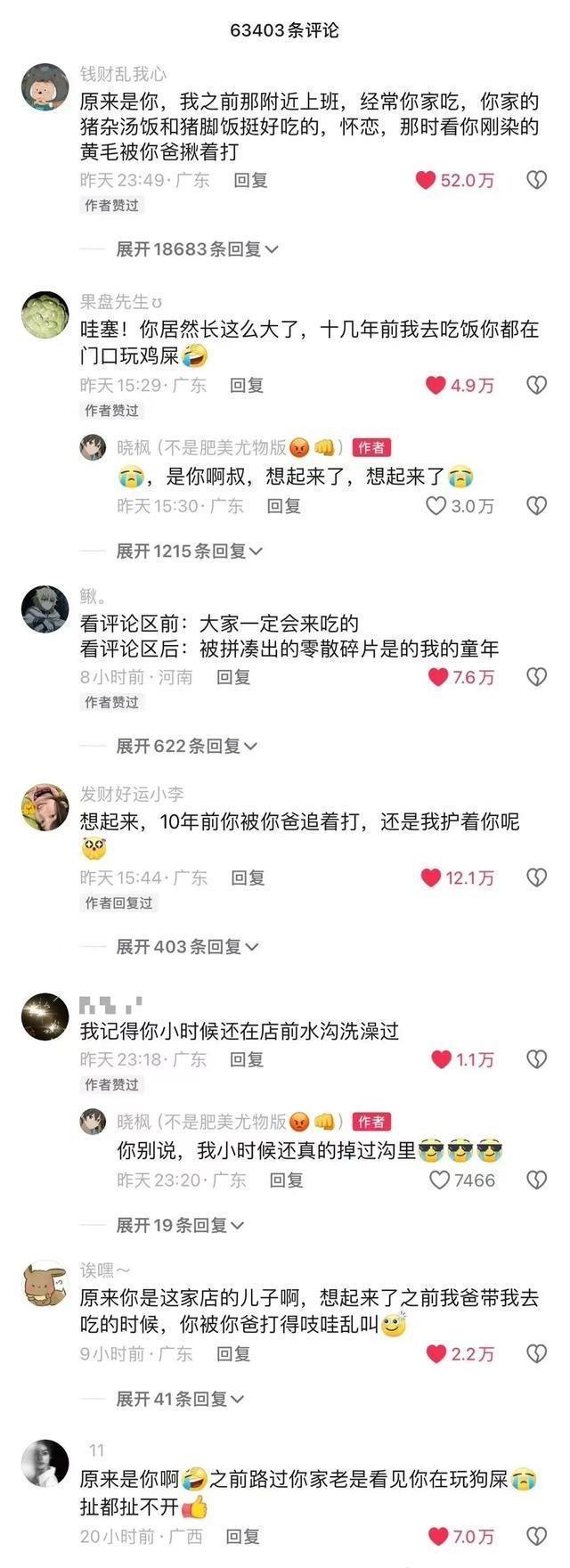This screenshot has height=1568, width=570.
Task: Like 诶嘿~'s comment
Action: pos(436,1354)
